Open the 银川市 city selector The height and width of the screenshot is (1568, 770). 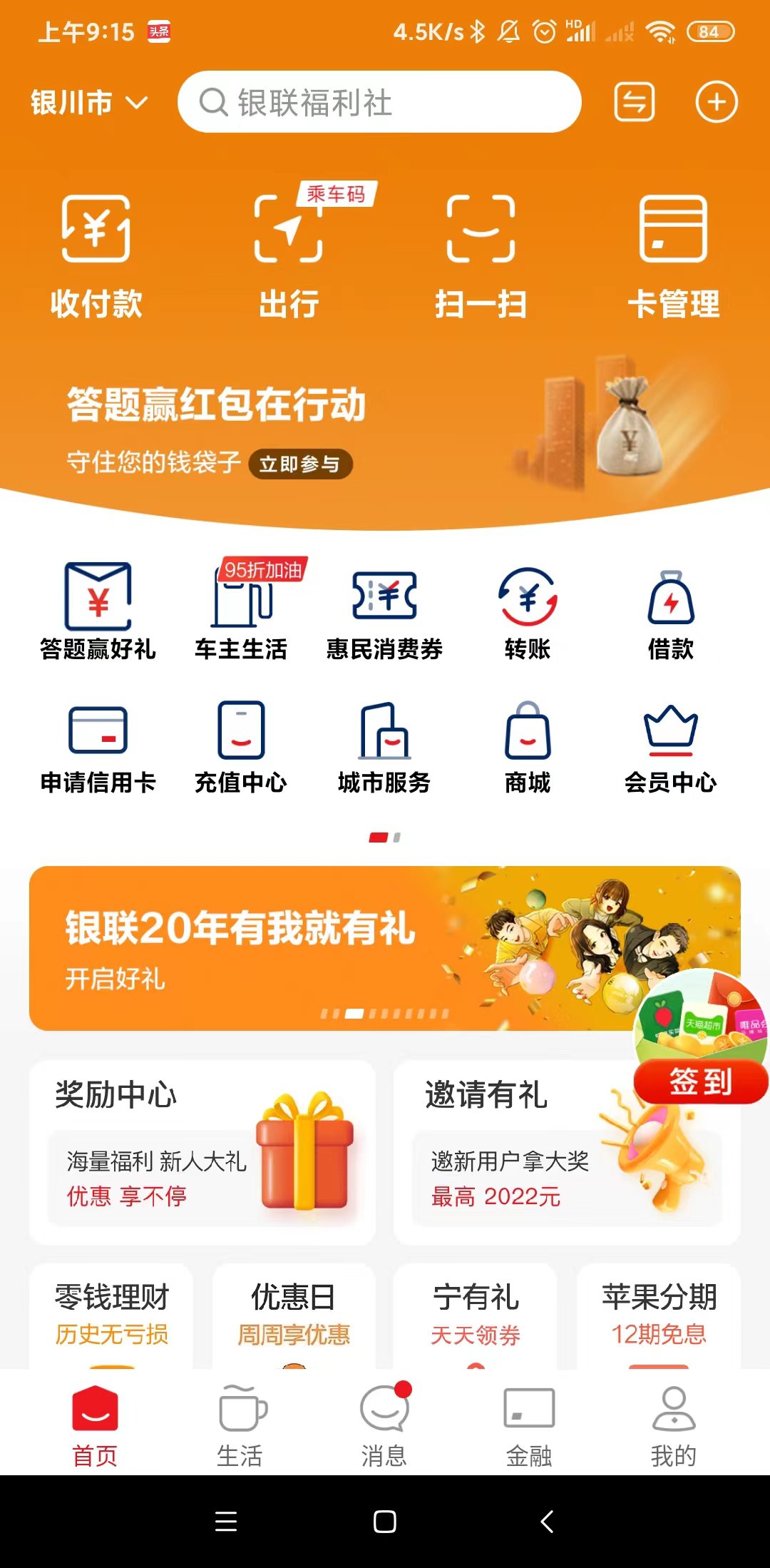click(x=88, y=103)
